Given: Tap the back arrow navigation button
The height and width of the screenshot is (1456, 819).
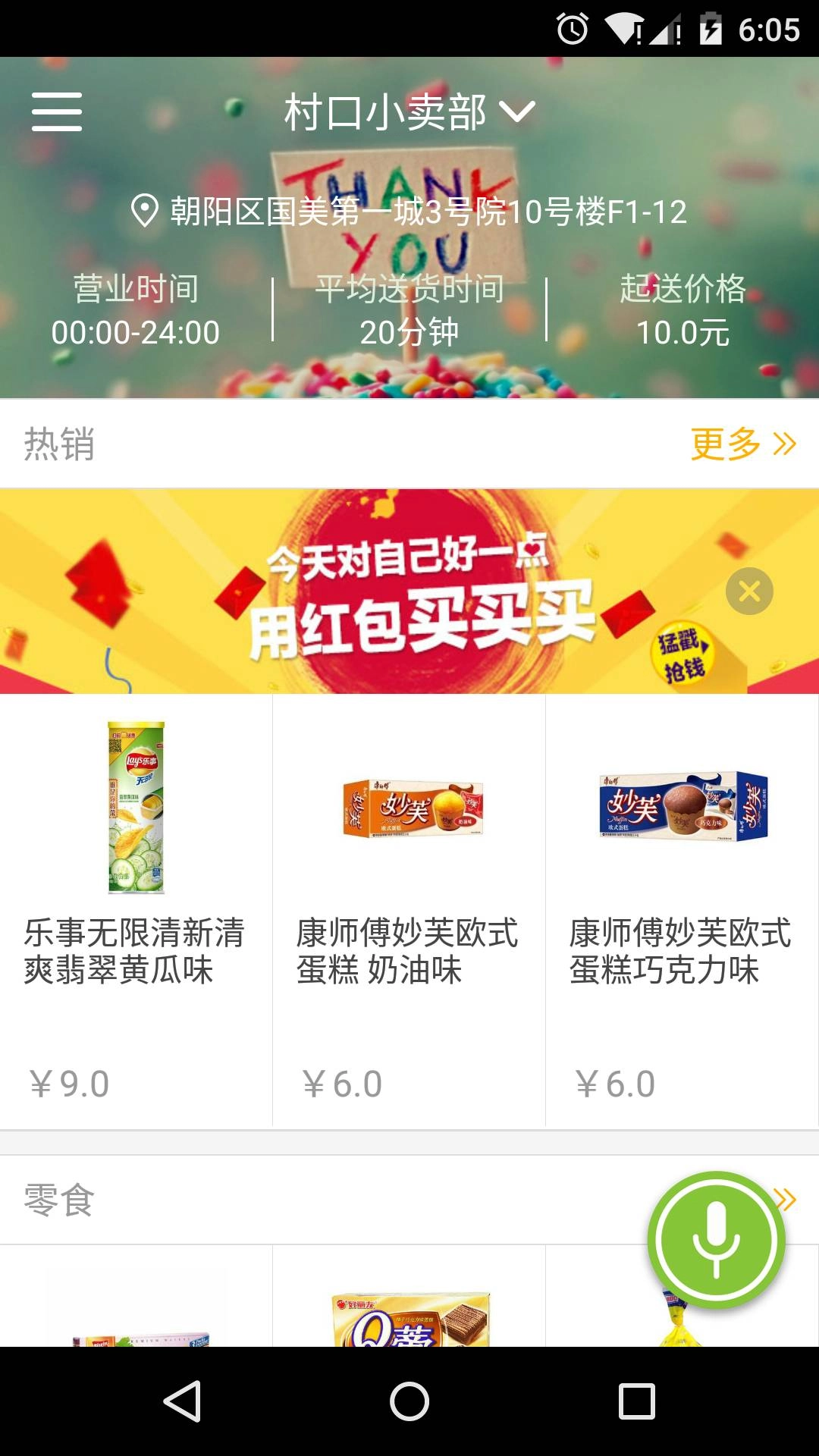Looking at the screenshot, I should (x=182, y=1399).
